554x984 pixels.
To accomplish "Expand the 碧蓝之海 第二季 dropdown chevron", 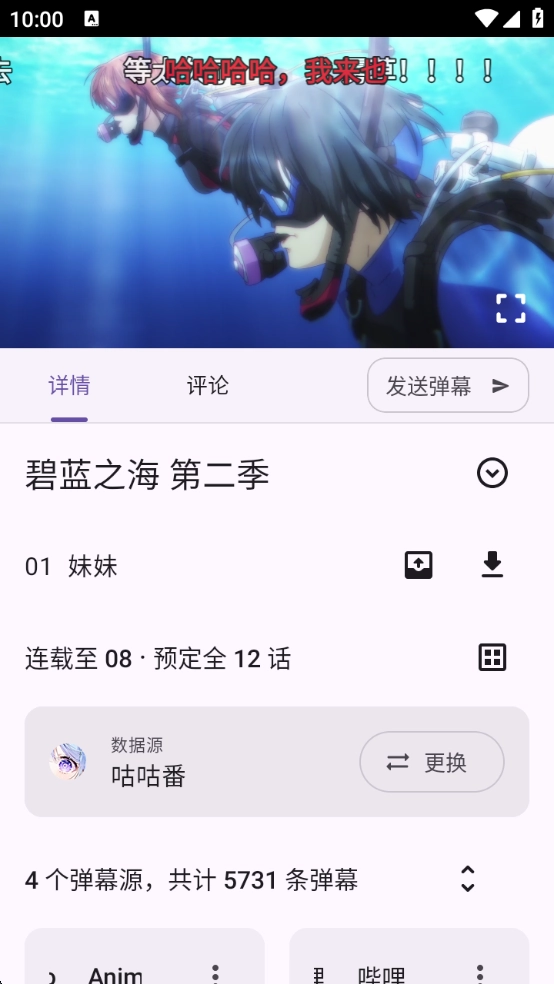I will [493, 473].
